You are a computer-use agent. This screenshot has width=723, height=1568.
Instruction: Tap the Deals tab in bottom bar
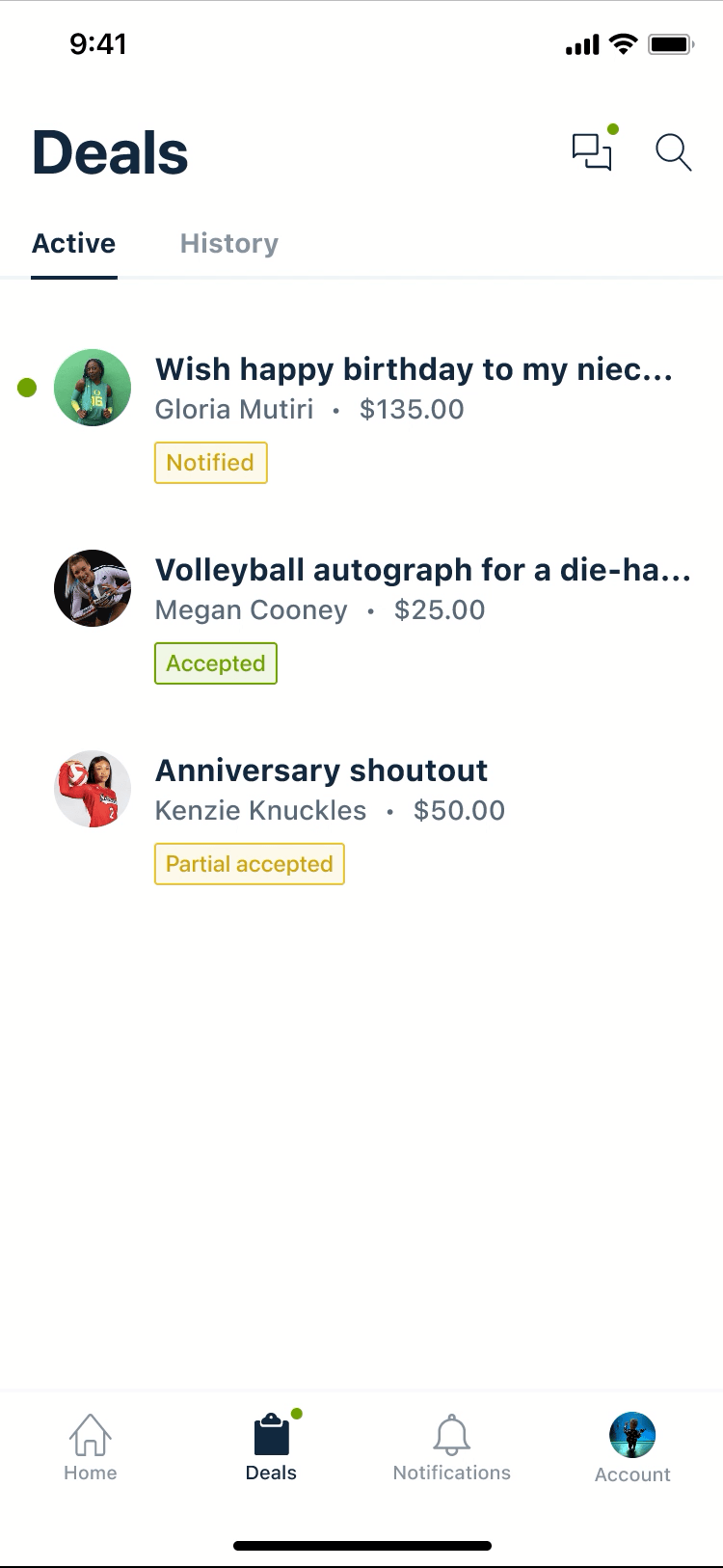[x=271, y=1446]
